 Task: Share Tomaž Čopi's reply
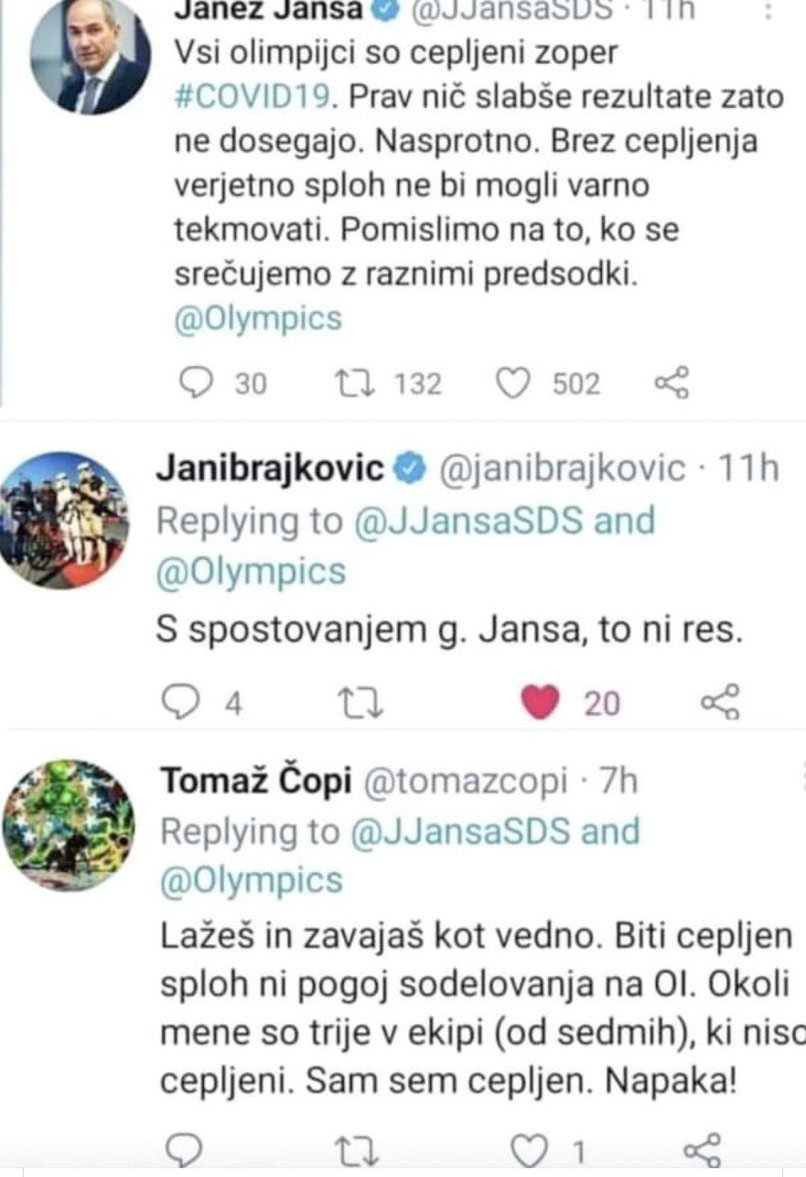(702, 1152)
